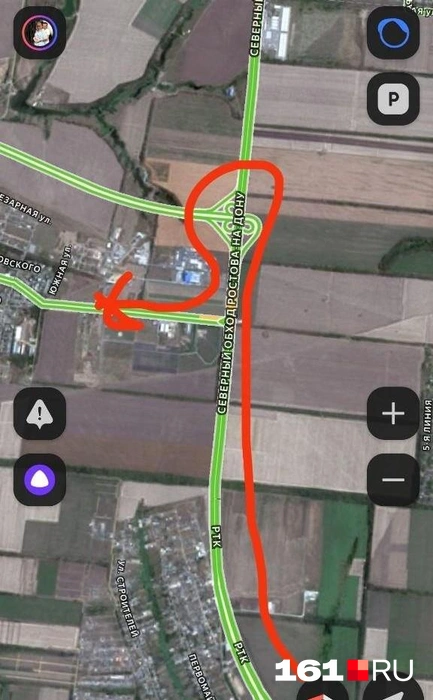
Task: Open the profile avatar
Action: click(x=40, y=33)
